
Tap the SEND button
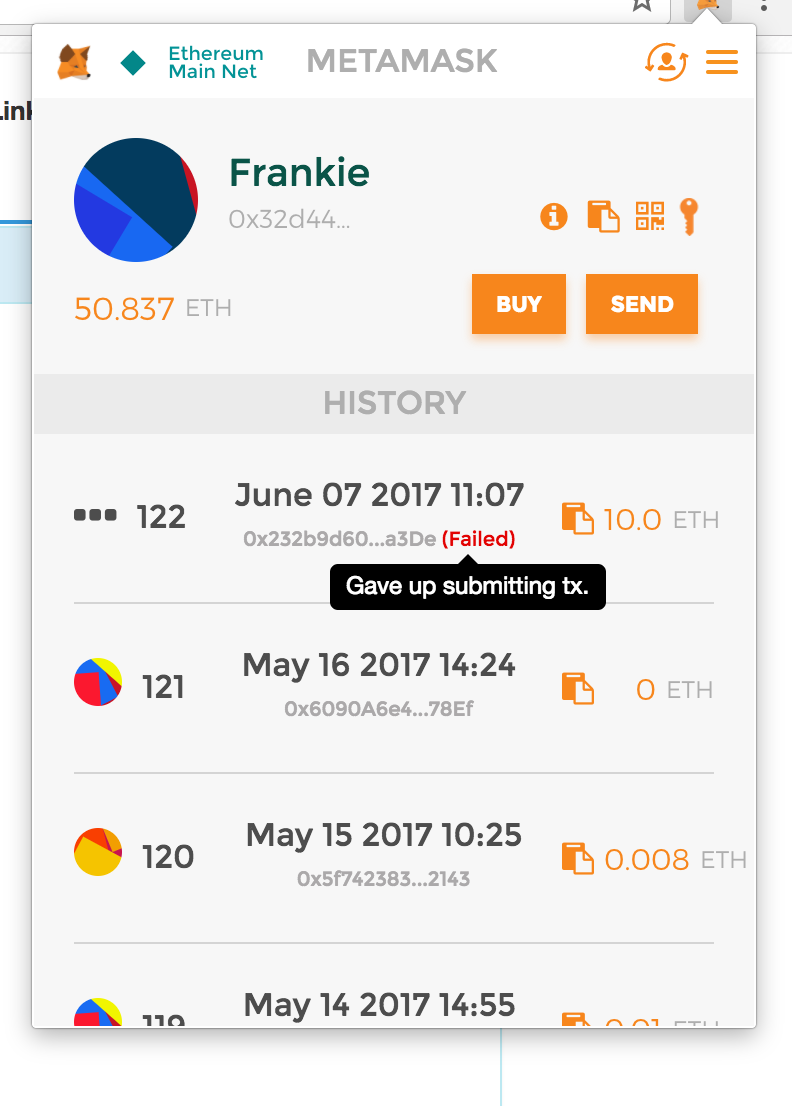pos(641,304)
